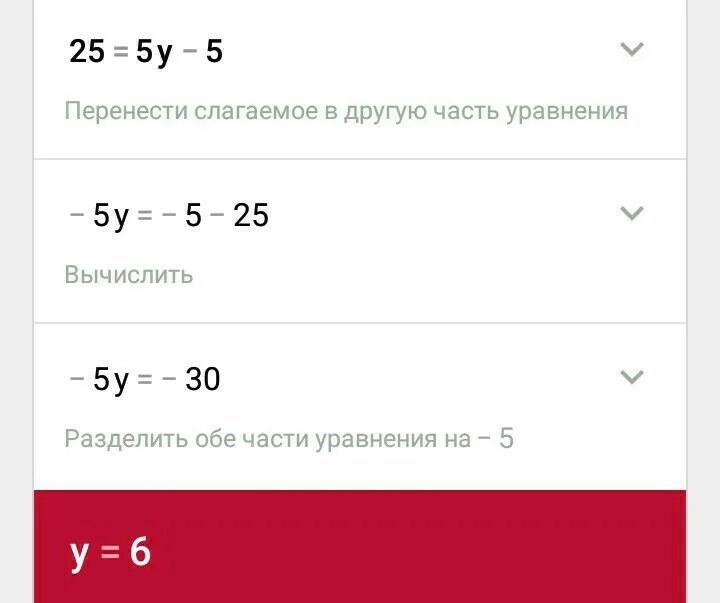Expand the step −5y = −30
This screenshot has height=603, width=720.
click(632, 377)
